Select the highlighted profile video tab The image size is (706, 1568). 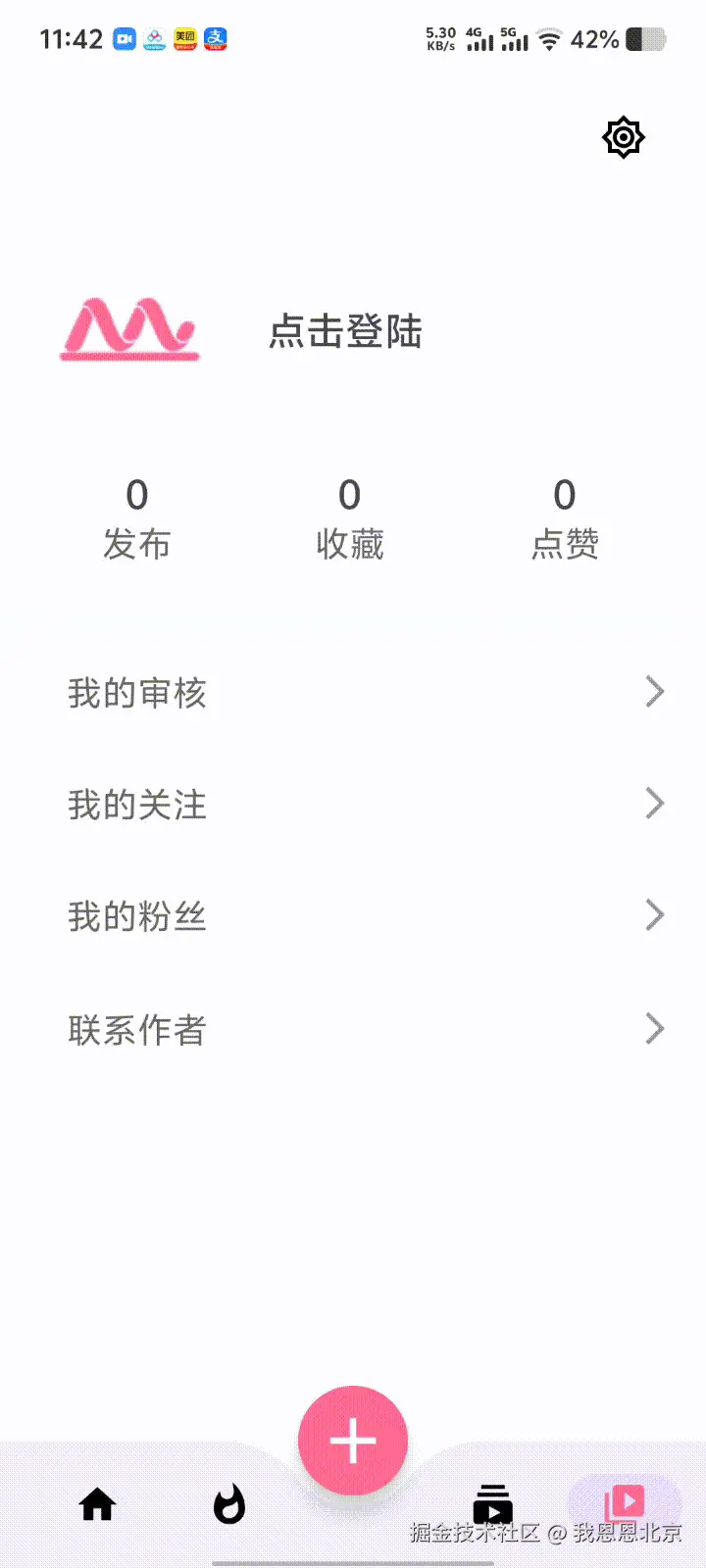click(x=624, y=1501)
